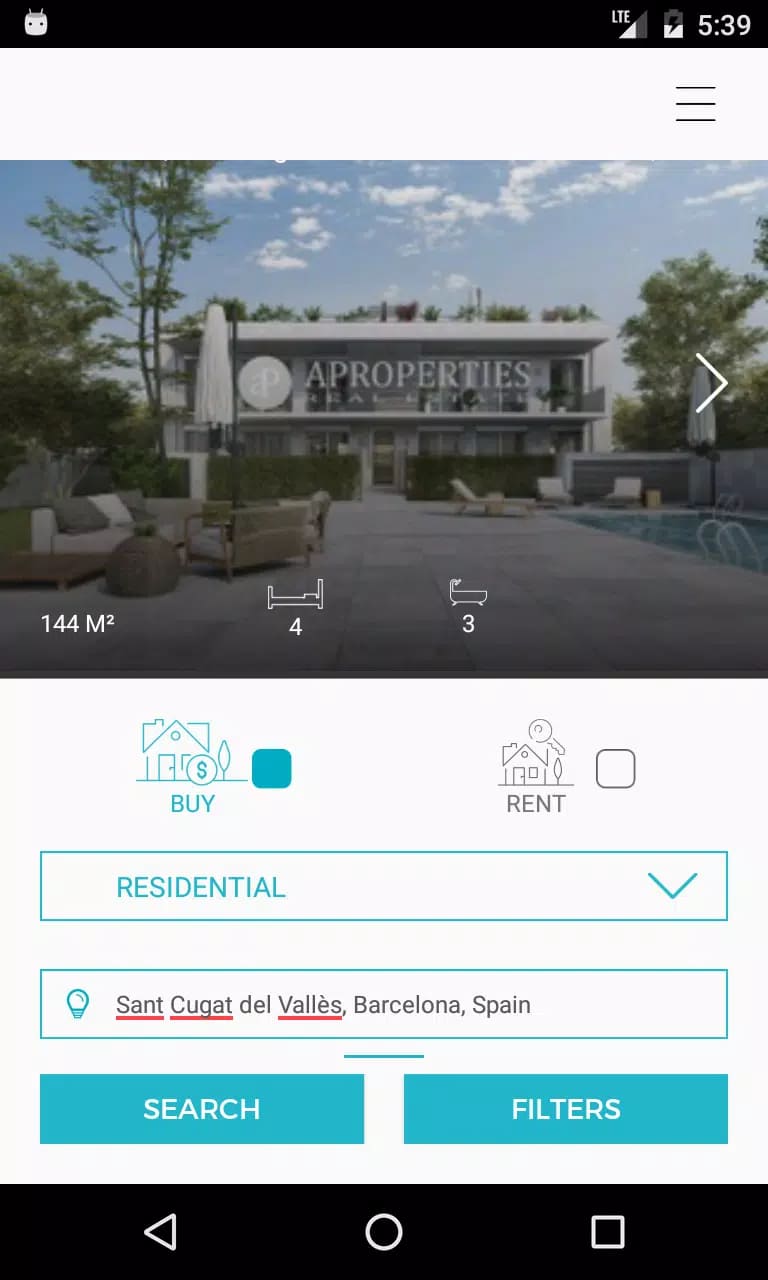
Task: Select the Rent checkbox
Action: pyautogui.click(x=615, y=769)
